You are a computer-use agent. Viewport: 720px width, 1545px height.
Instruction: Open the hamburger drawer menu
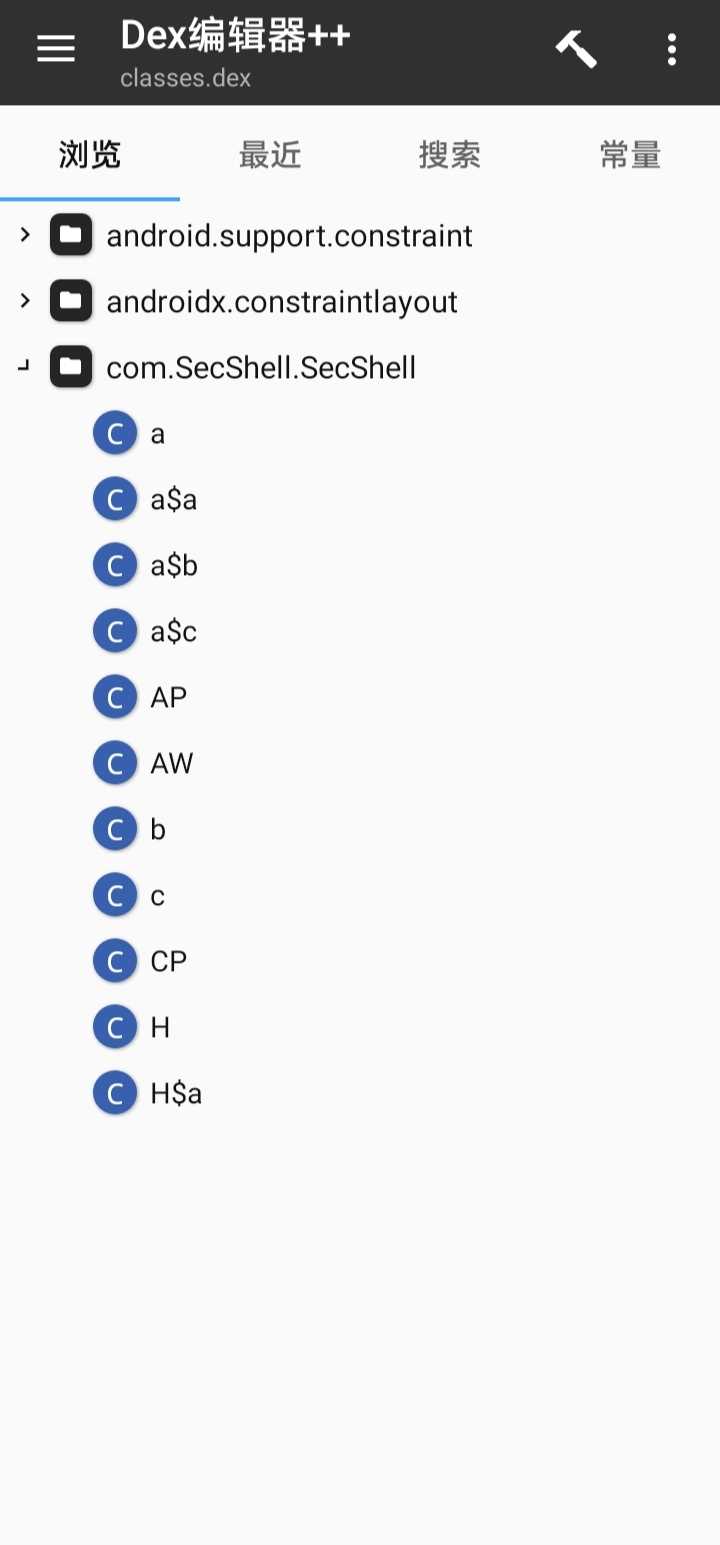56,49
